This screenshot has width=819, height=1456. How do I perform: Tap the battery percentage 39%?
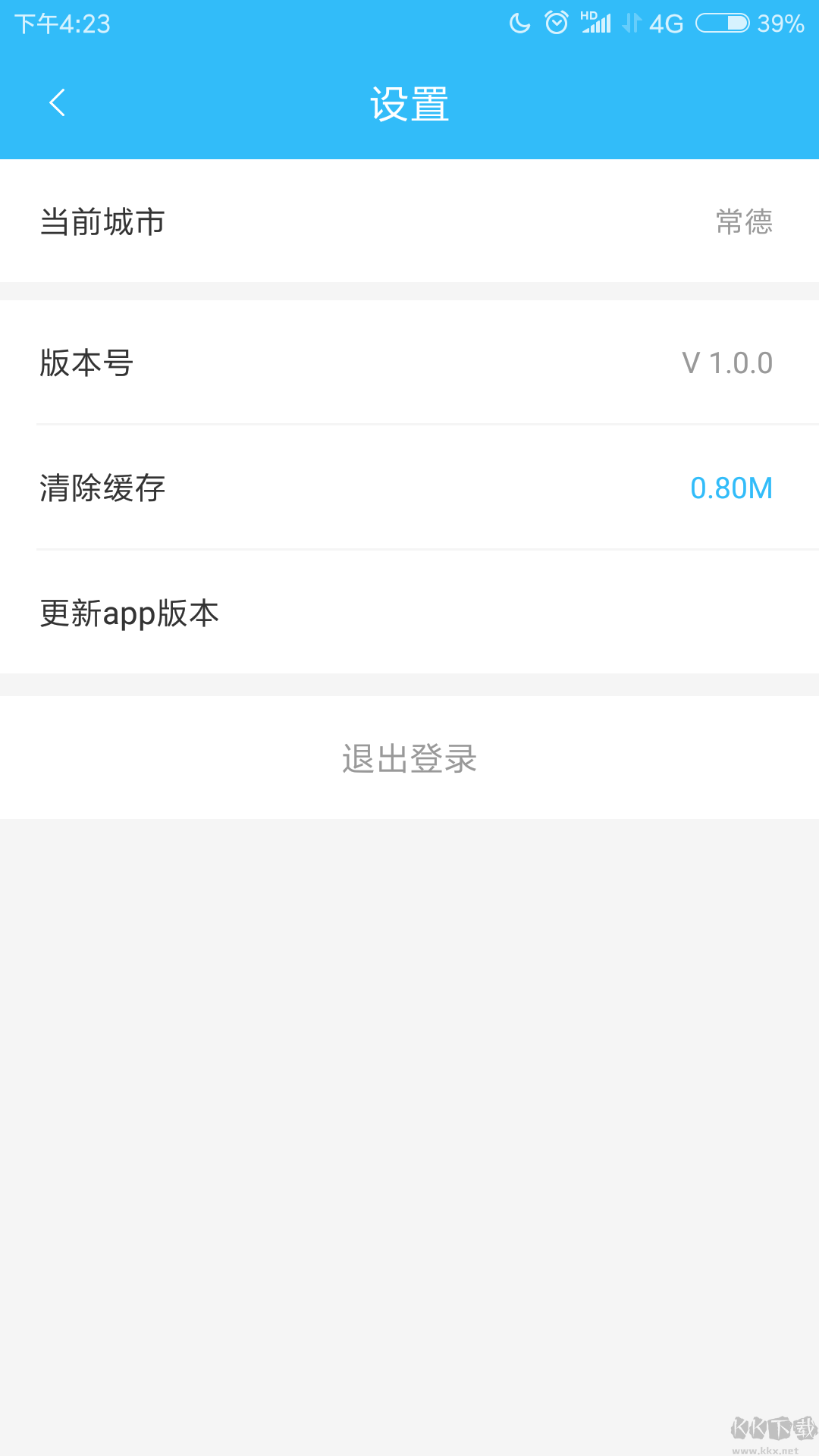pyautogui.click(x=779, y=24)
